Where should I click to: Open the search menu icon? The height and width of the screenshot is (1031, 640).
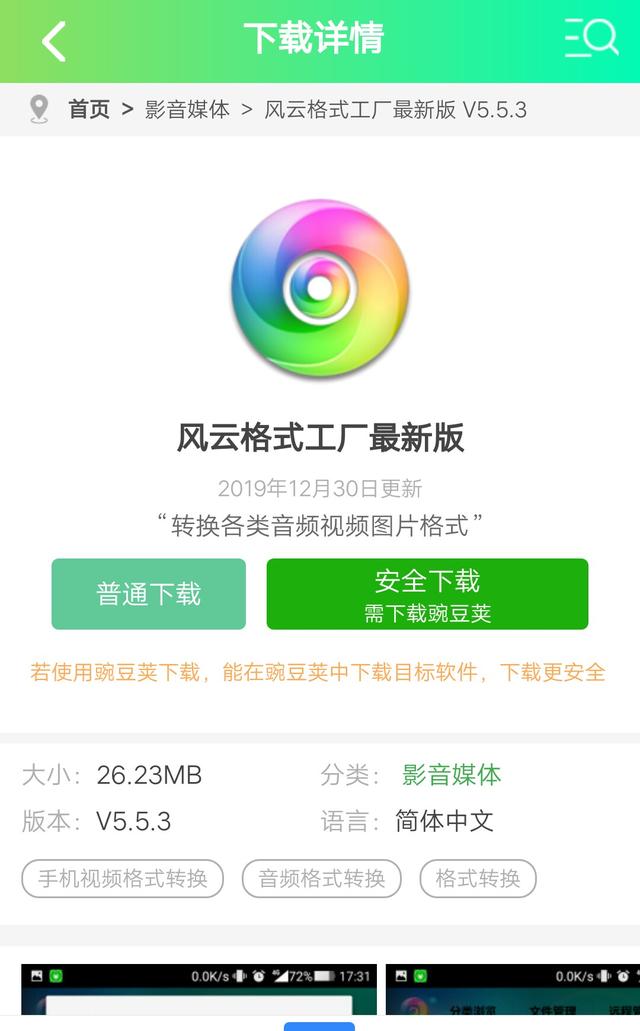coord(591,38)
